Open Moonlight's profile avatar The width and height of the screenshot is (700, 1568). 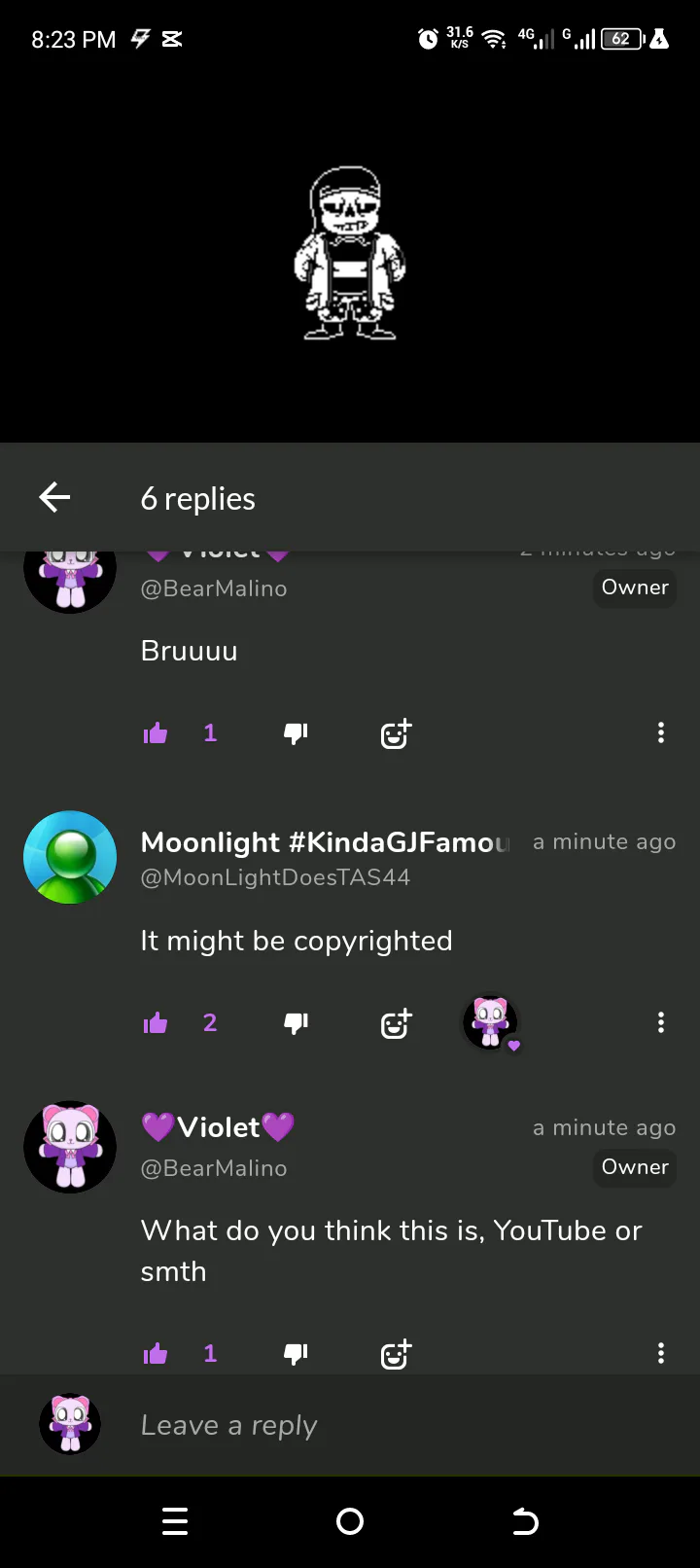(x=70, y=857)
